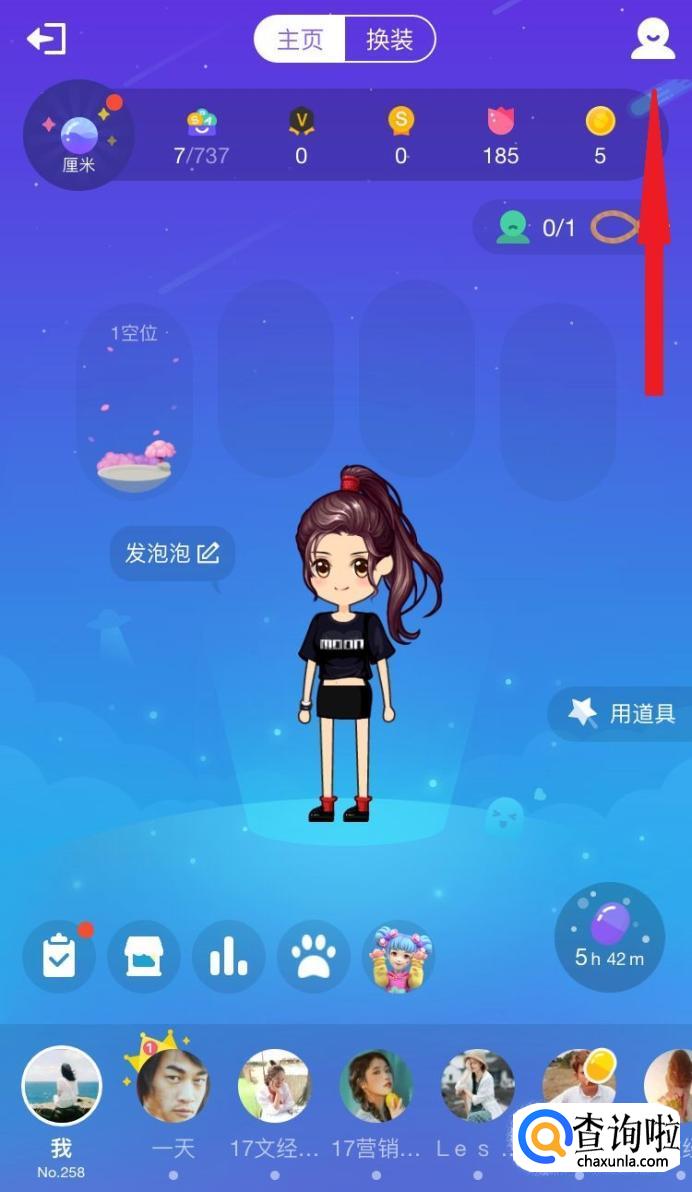The width and height of the screenshot is (692, 1192).
Task: Open the 厘米 planet badge
Action: point(78,136)
